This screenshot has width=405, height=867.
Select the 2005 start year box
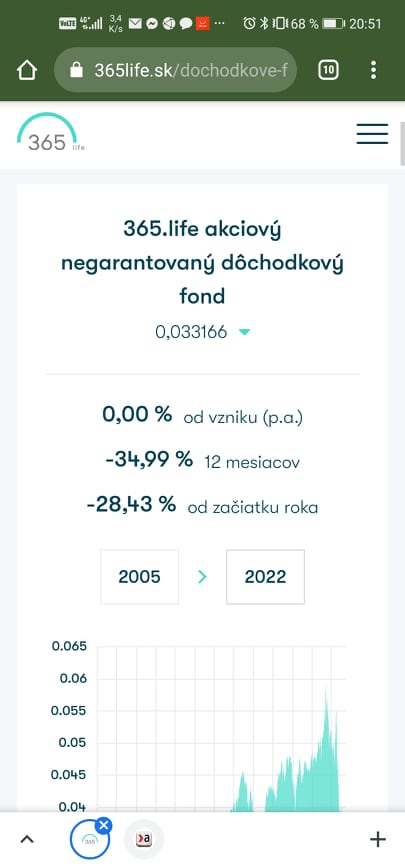click(x=139, y=577)
